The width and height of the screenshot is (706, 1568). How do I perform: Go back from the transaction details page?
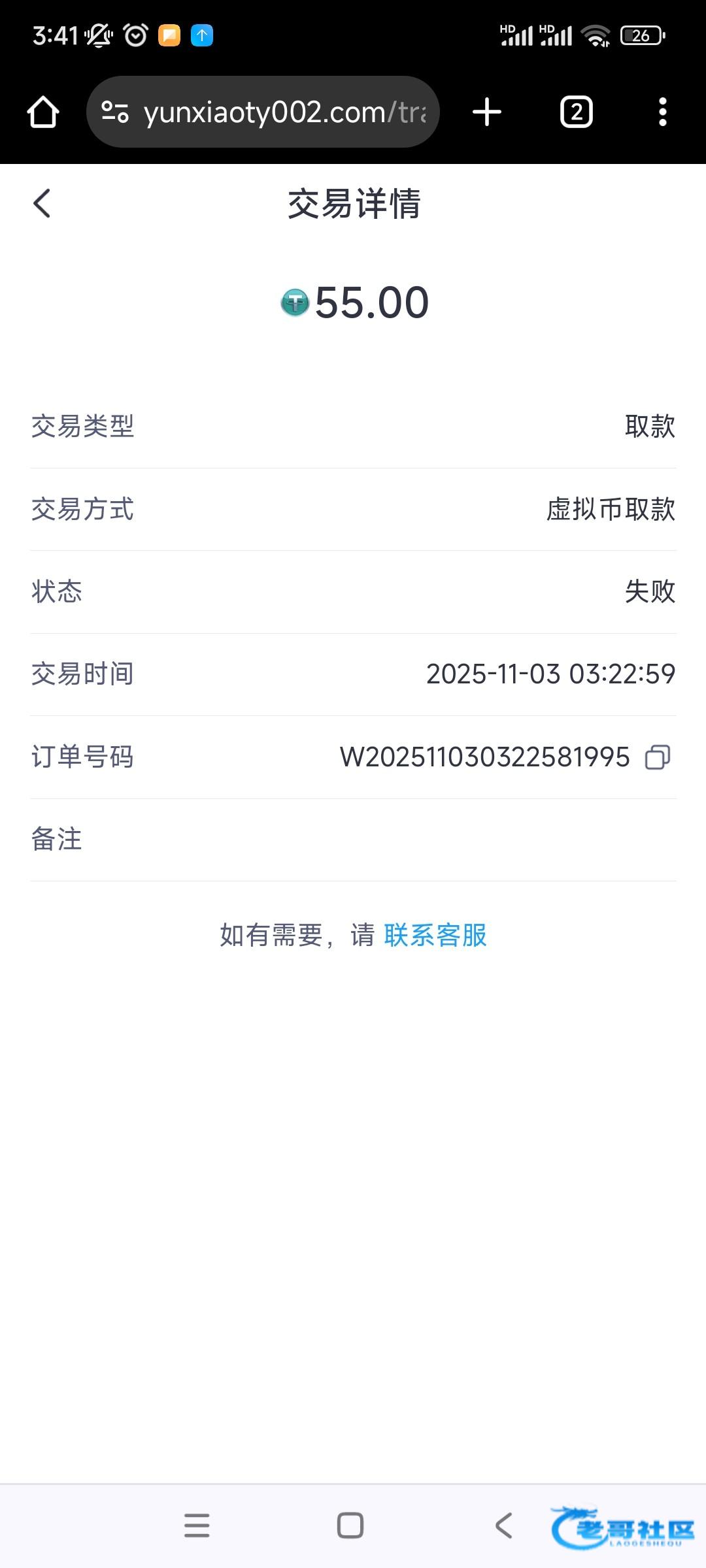coord(42,203)
